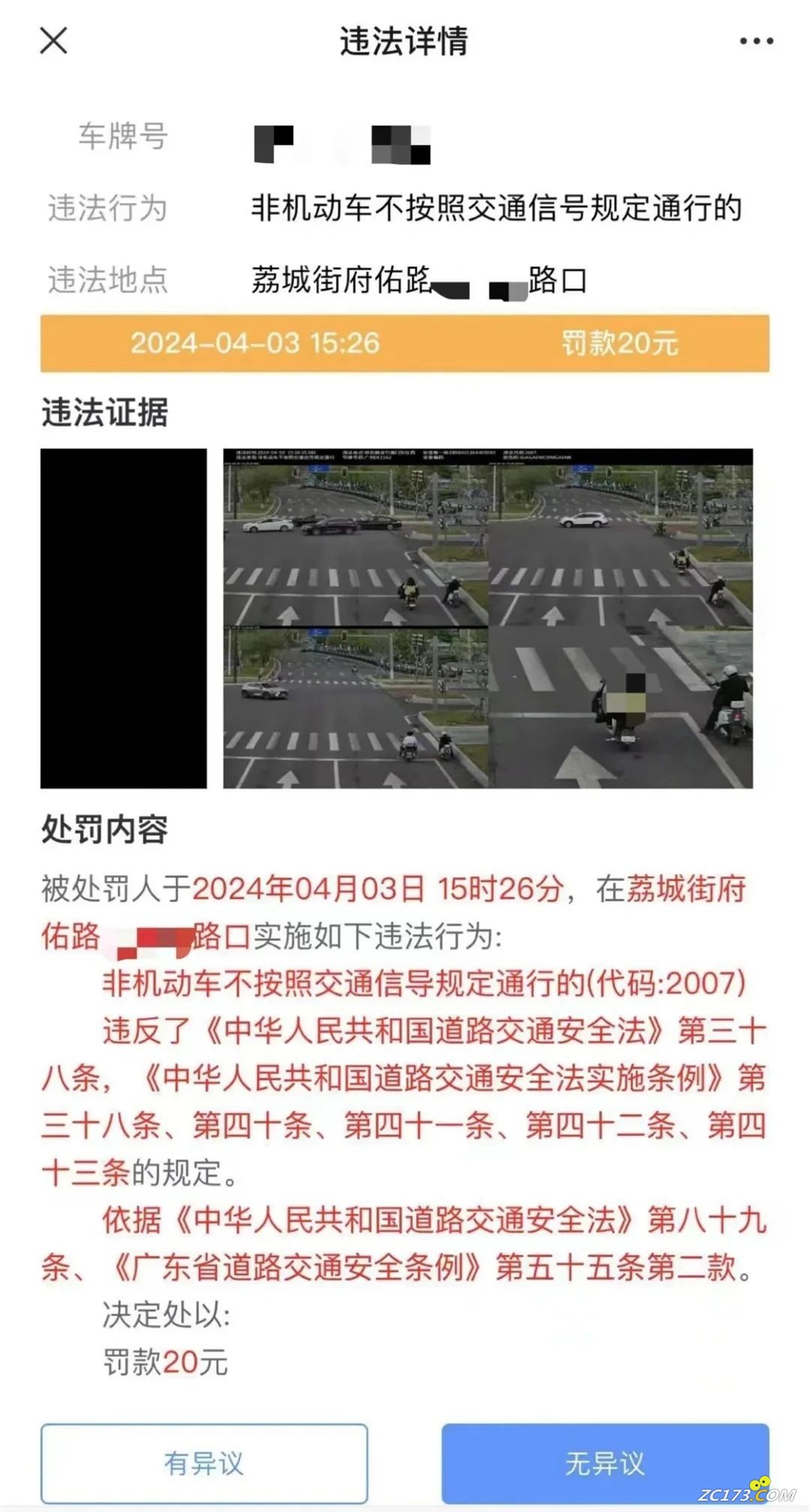810x1512 pixels.
Task: Confirm with the 无异议 button
Action: 604,1463
